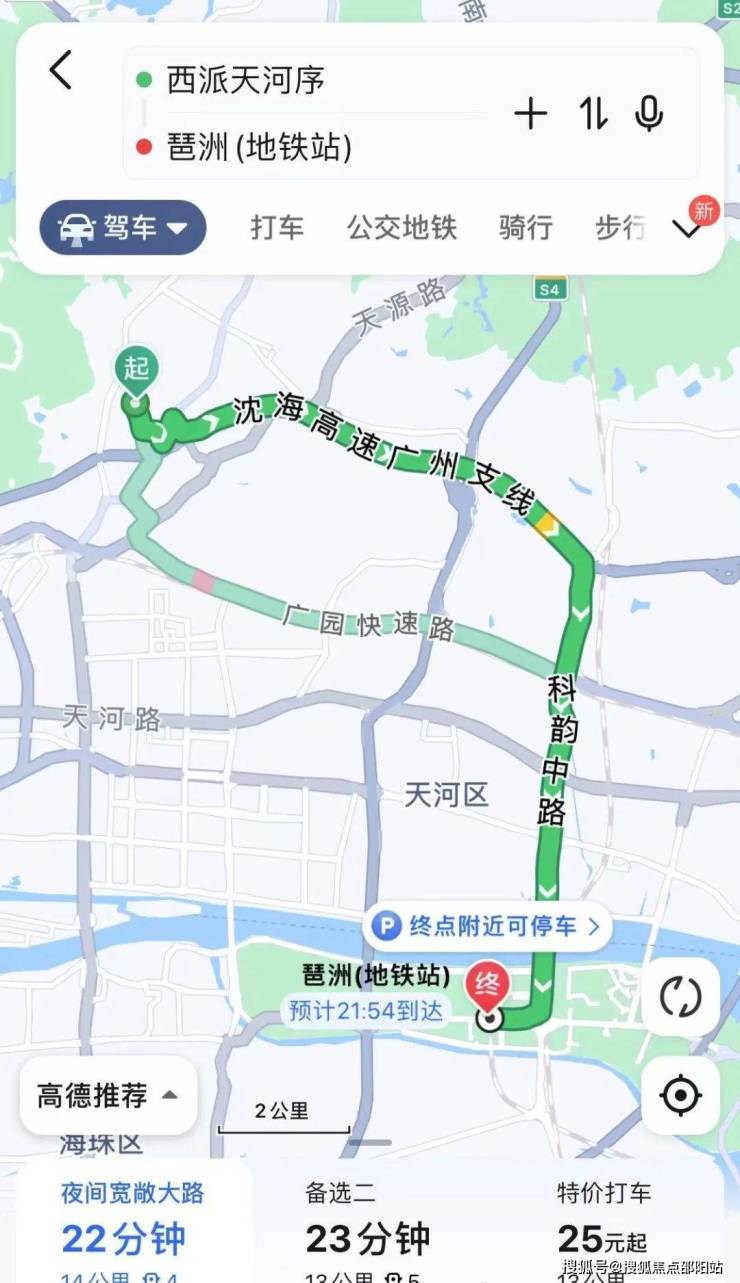
Task: Go back using the top arrow
Action: pos(62,72)
